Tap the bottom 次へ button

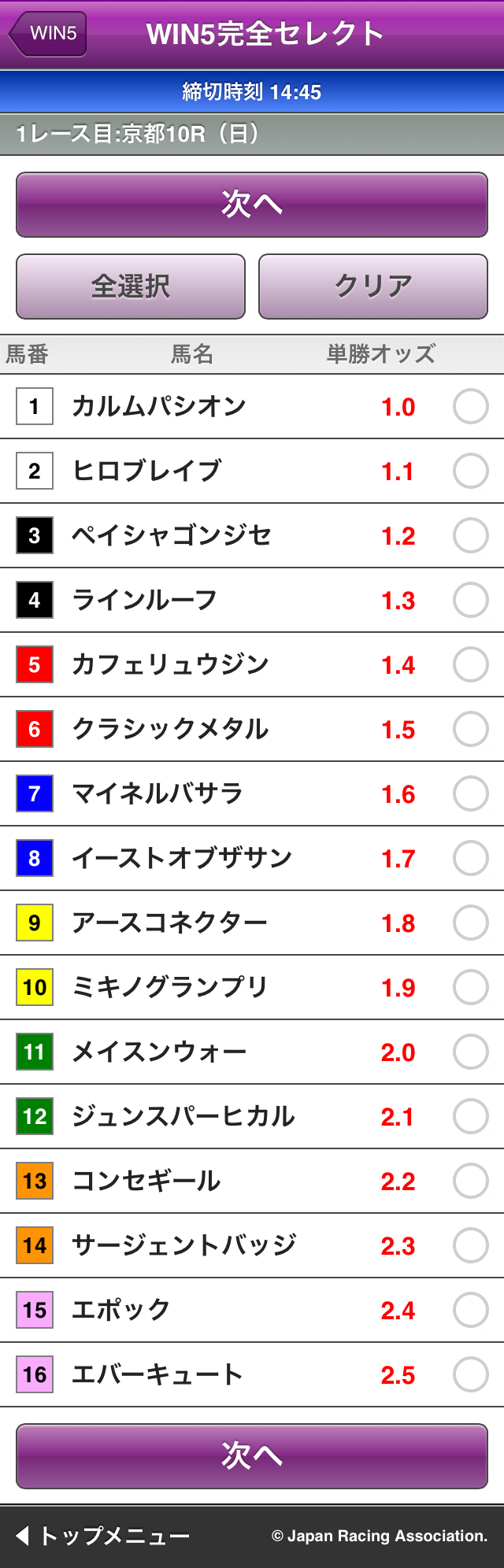coord(252,1456)
